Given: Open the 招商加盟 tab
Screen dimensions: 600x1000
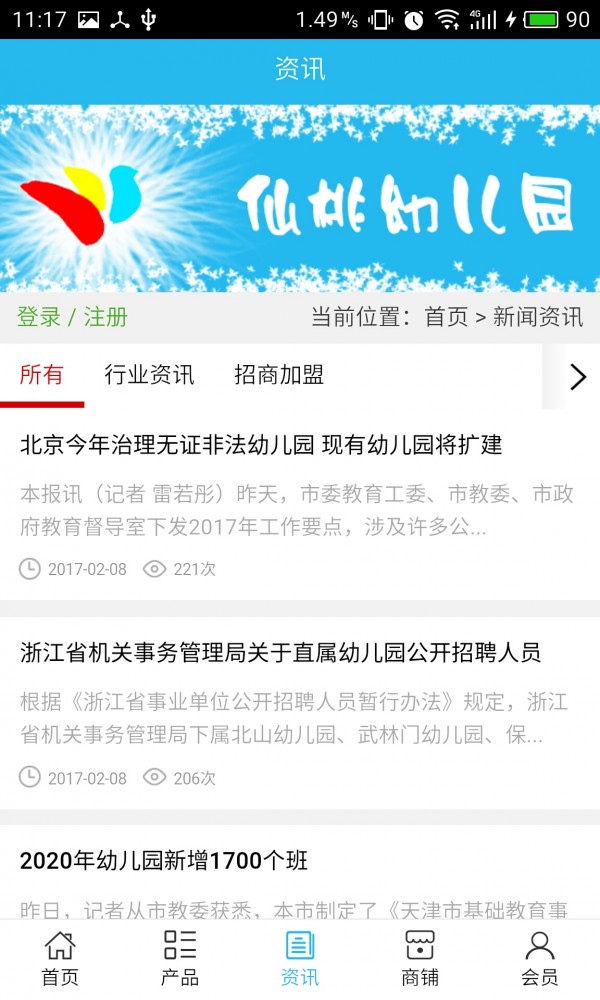Looking at the screenshot, I should [279, 375].
